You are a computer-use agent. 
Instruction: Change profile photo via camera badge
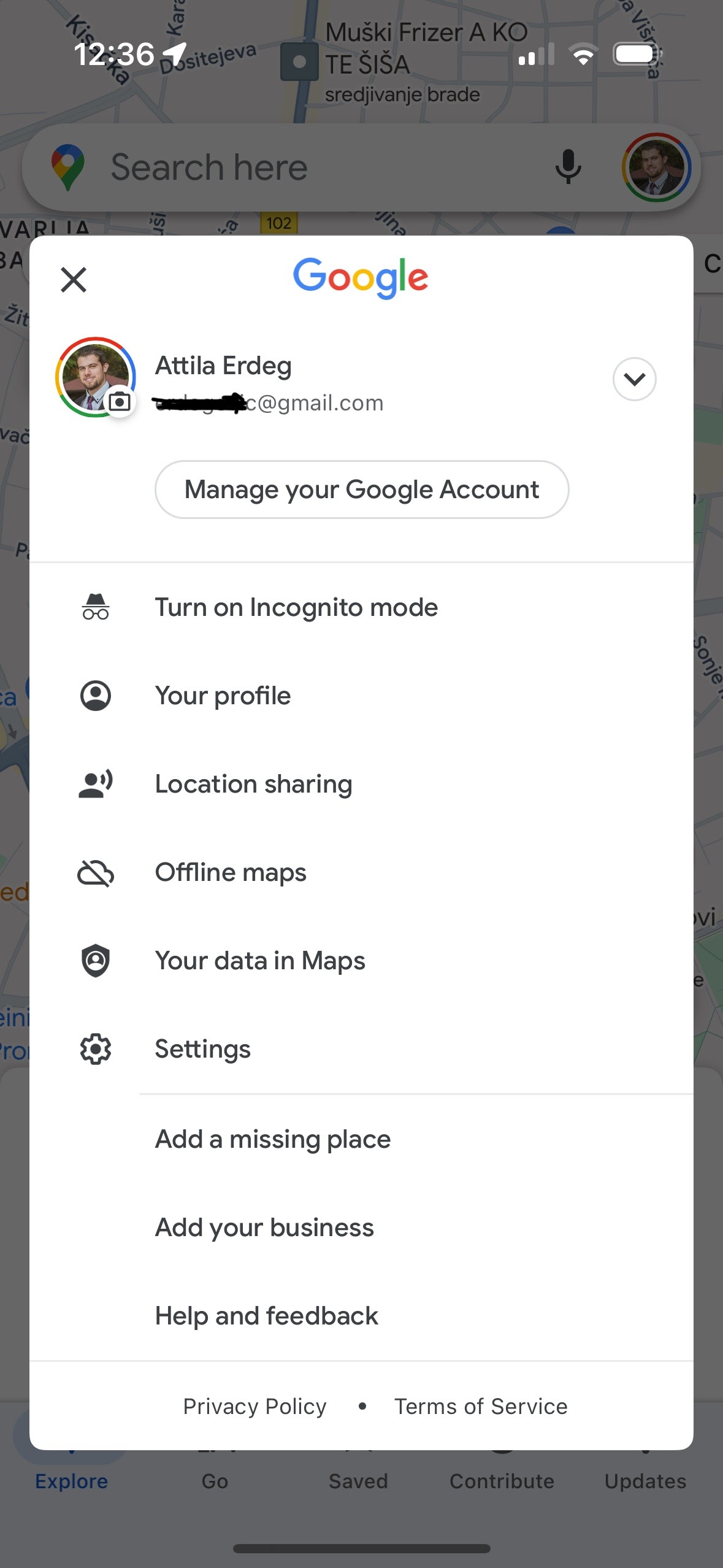click(120, 402)
